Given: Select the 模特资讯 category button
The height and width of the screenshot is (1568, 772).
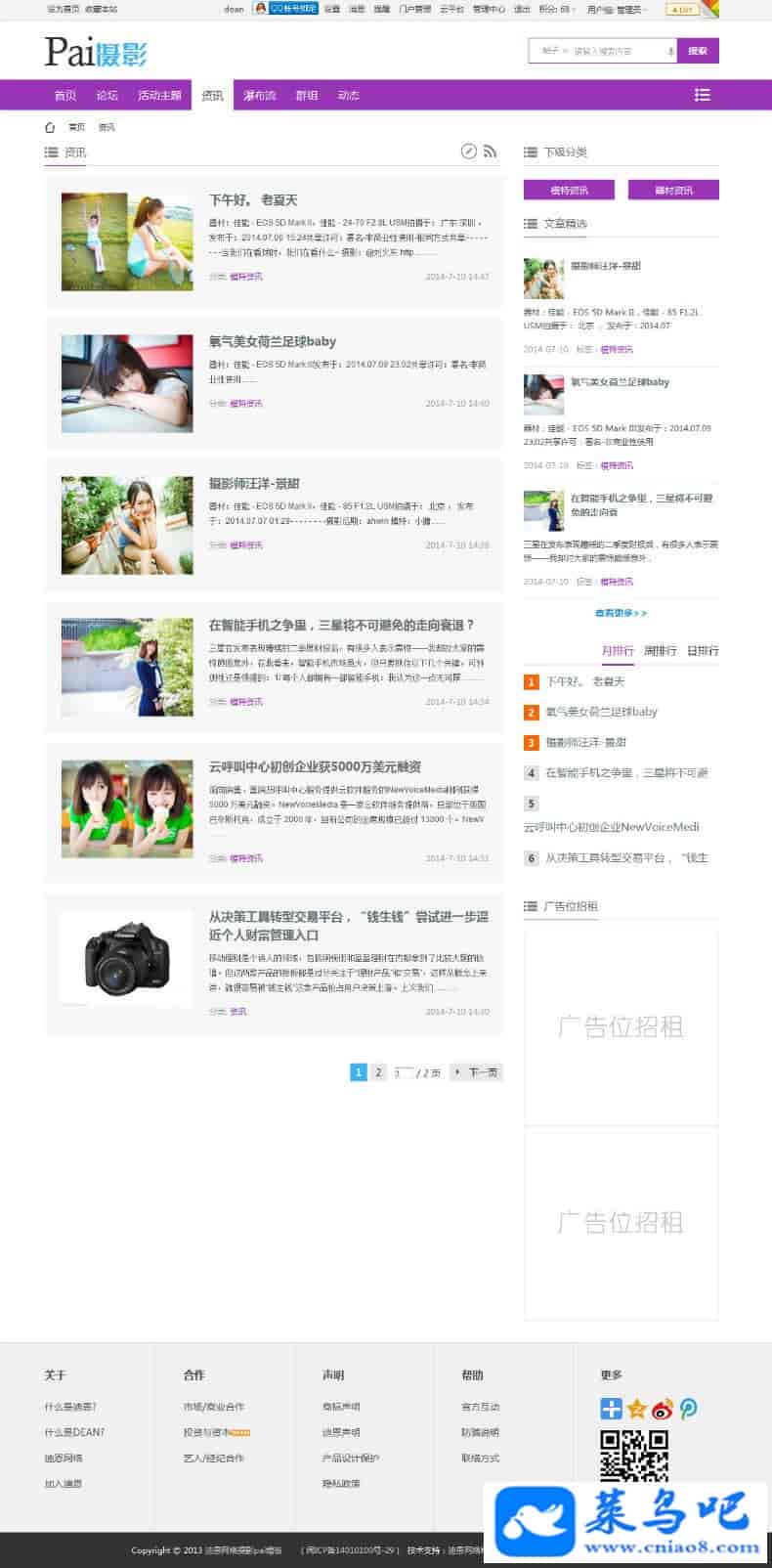Looking at the screenshot, I should pos(569,190).
